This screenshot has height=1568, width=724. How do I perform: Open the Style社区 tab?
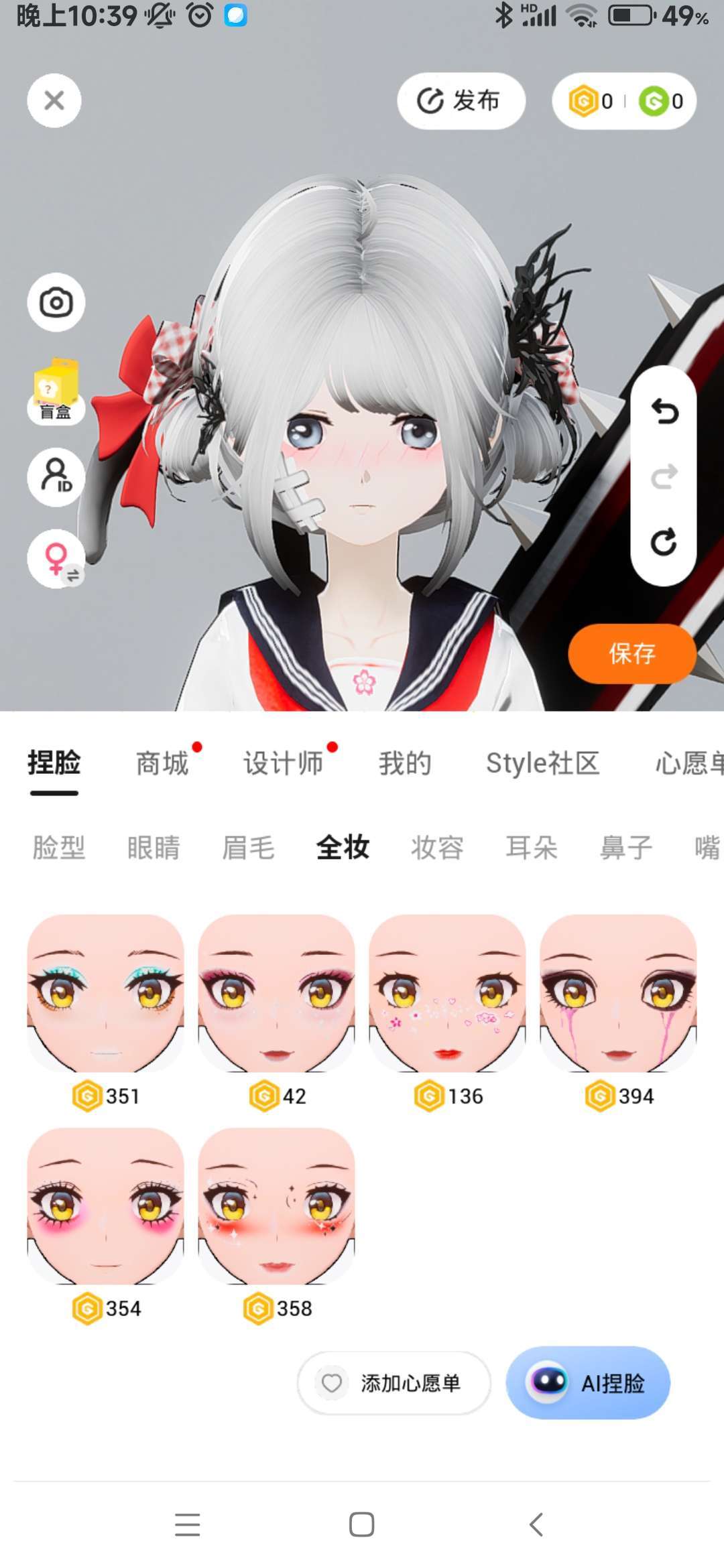(x=542, y=763)
